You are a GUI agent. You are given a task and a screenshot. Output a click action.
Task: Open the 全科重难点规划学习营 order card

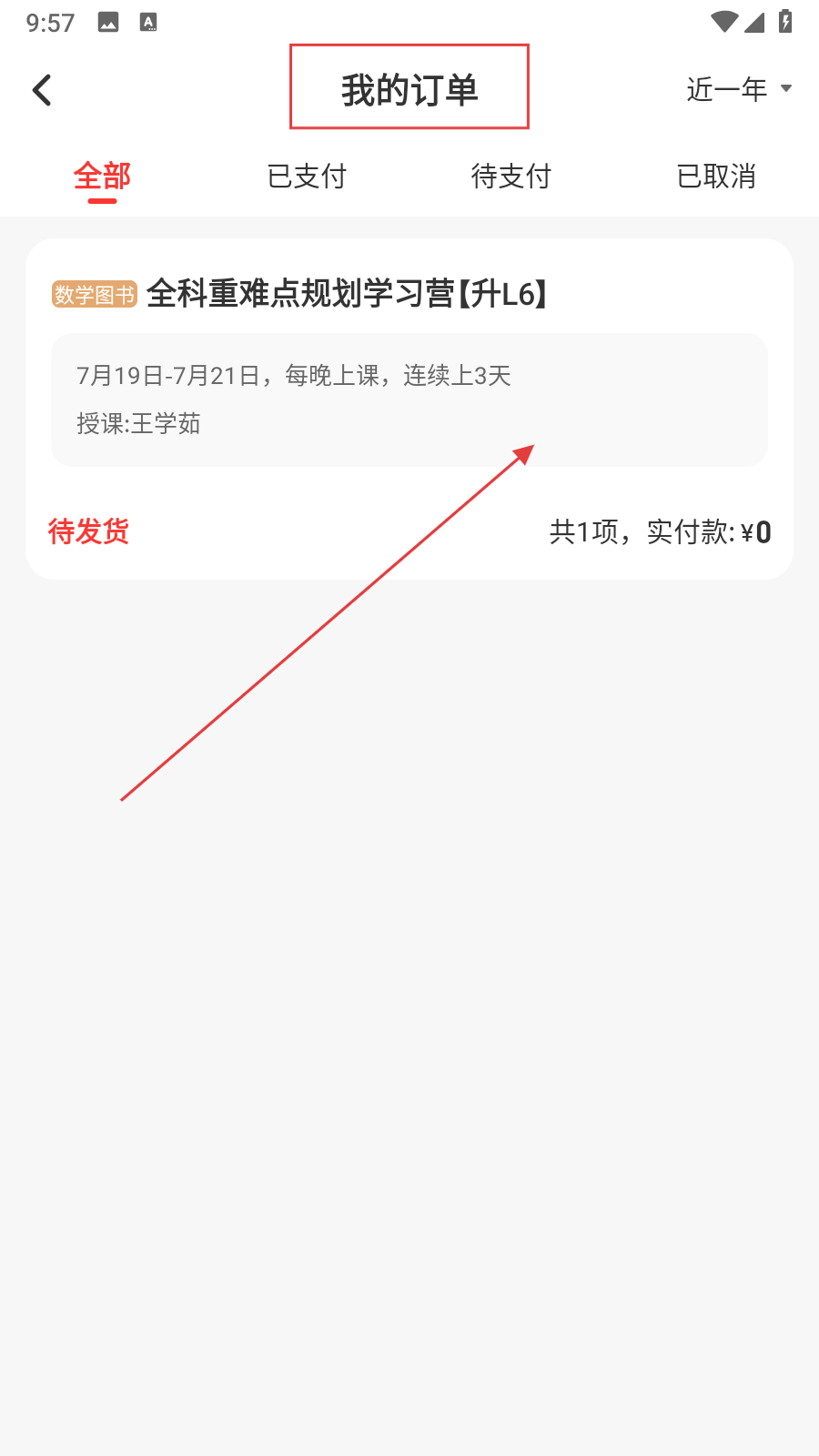[409, 409]
